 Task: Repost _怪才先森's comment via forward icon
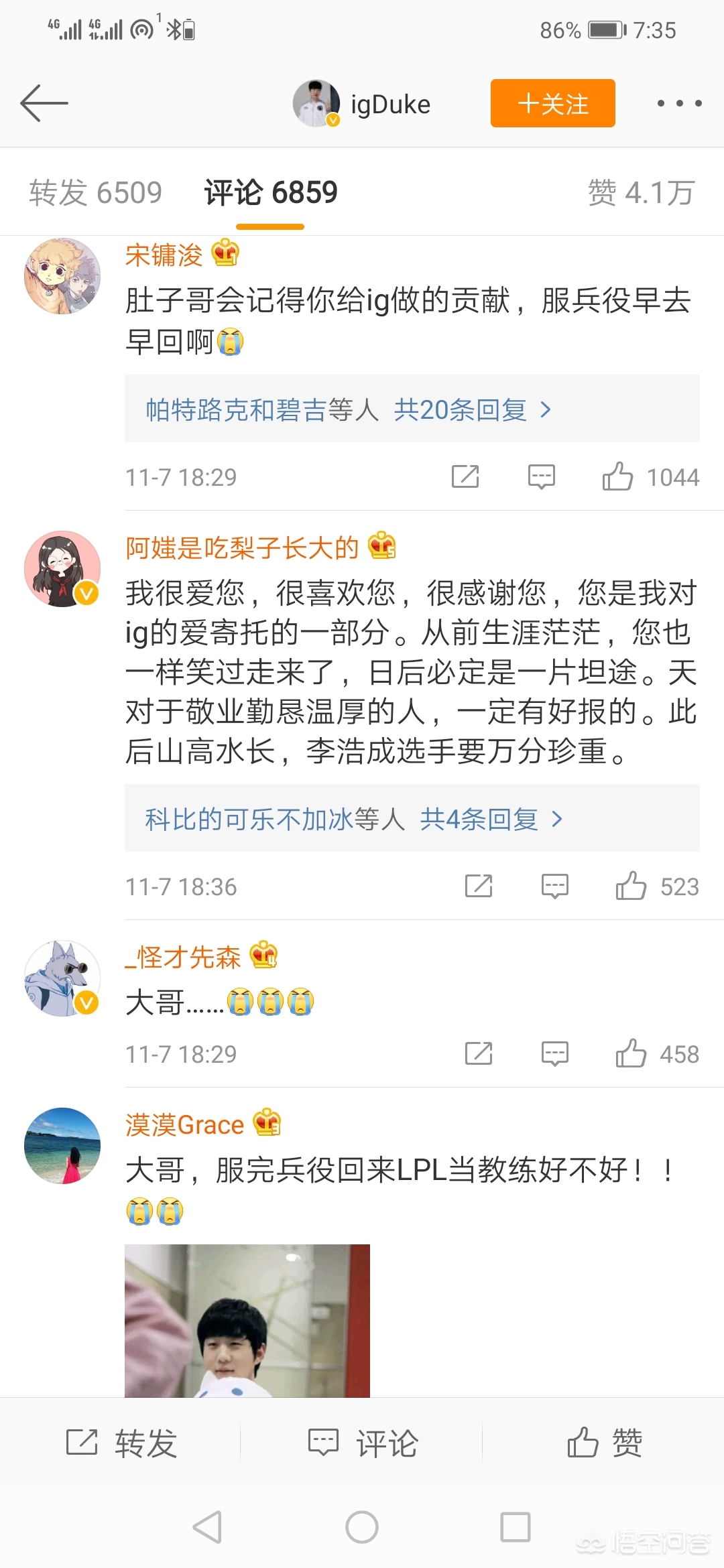coord(479,1054)
